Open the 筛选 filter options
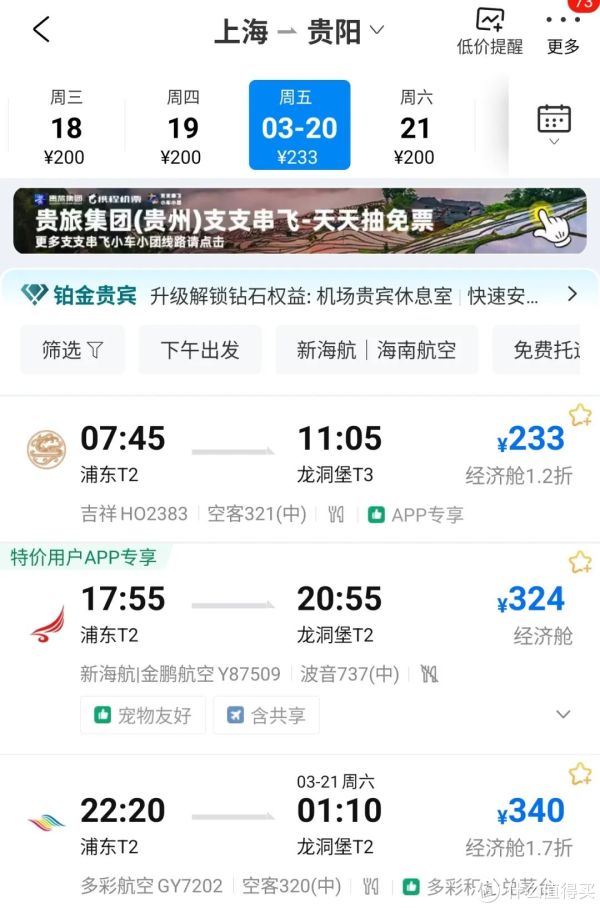 (72, 350)
